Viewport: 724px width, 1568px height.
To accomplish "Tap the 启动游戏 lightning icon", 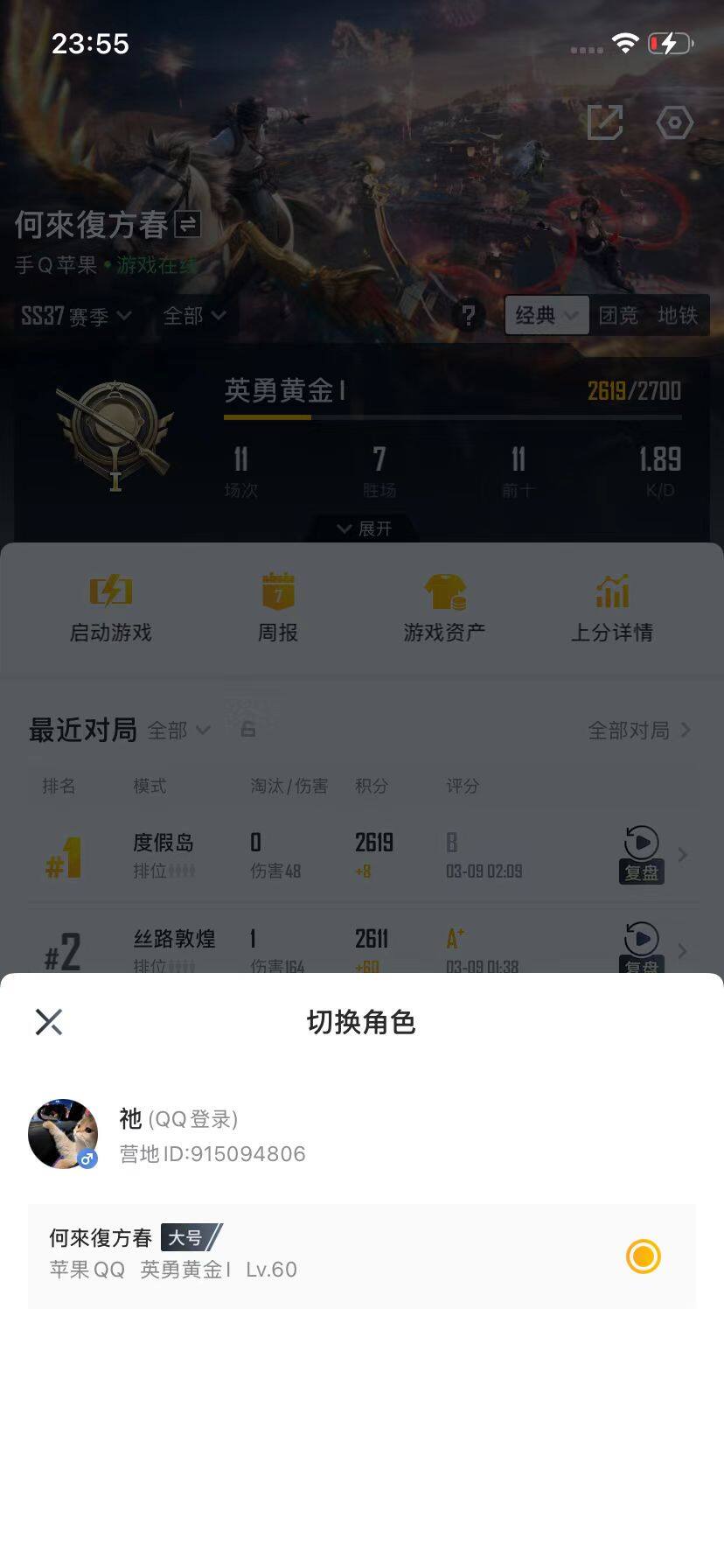I will tap(109, 591).
